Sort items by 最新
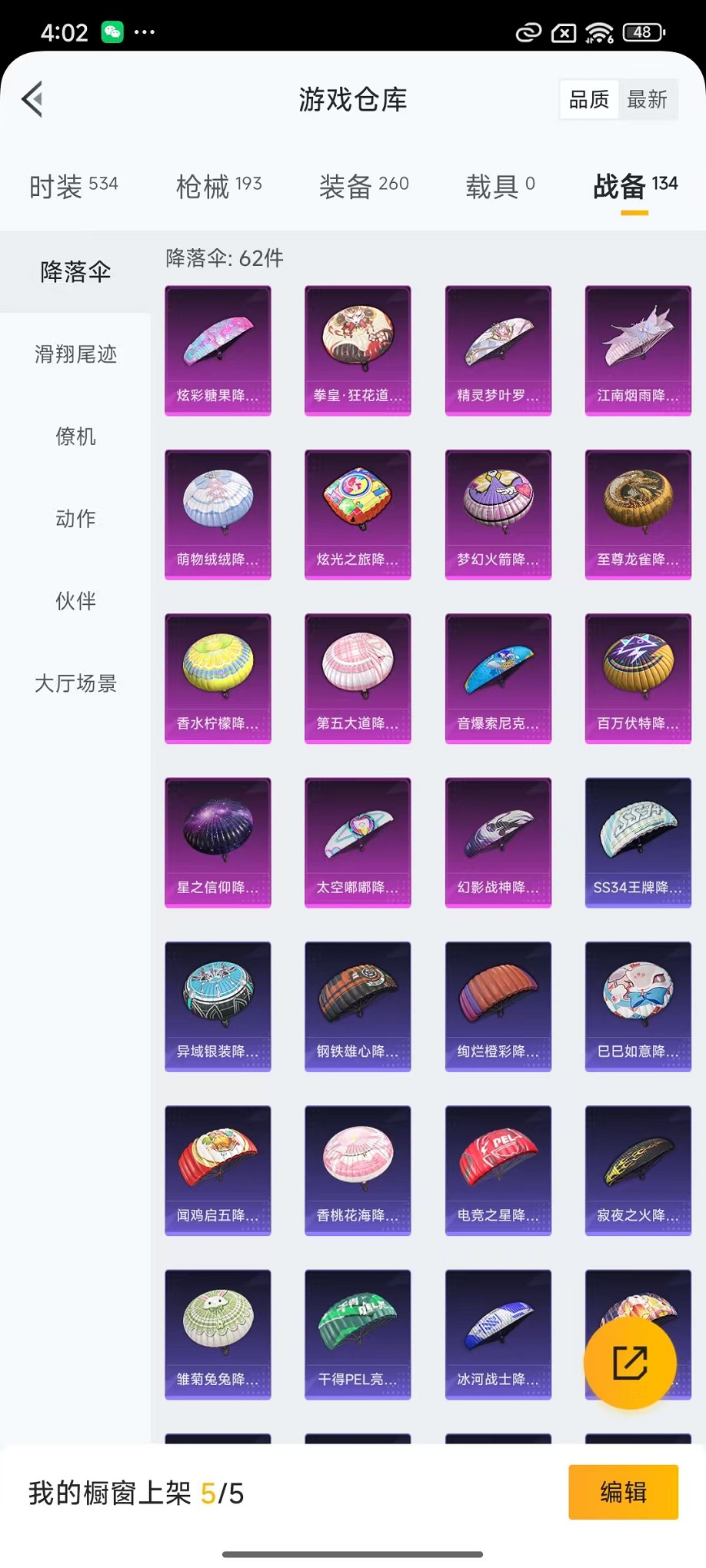The height and width of the screenshot is (1568, 706). coord(647,99)
